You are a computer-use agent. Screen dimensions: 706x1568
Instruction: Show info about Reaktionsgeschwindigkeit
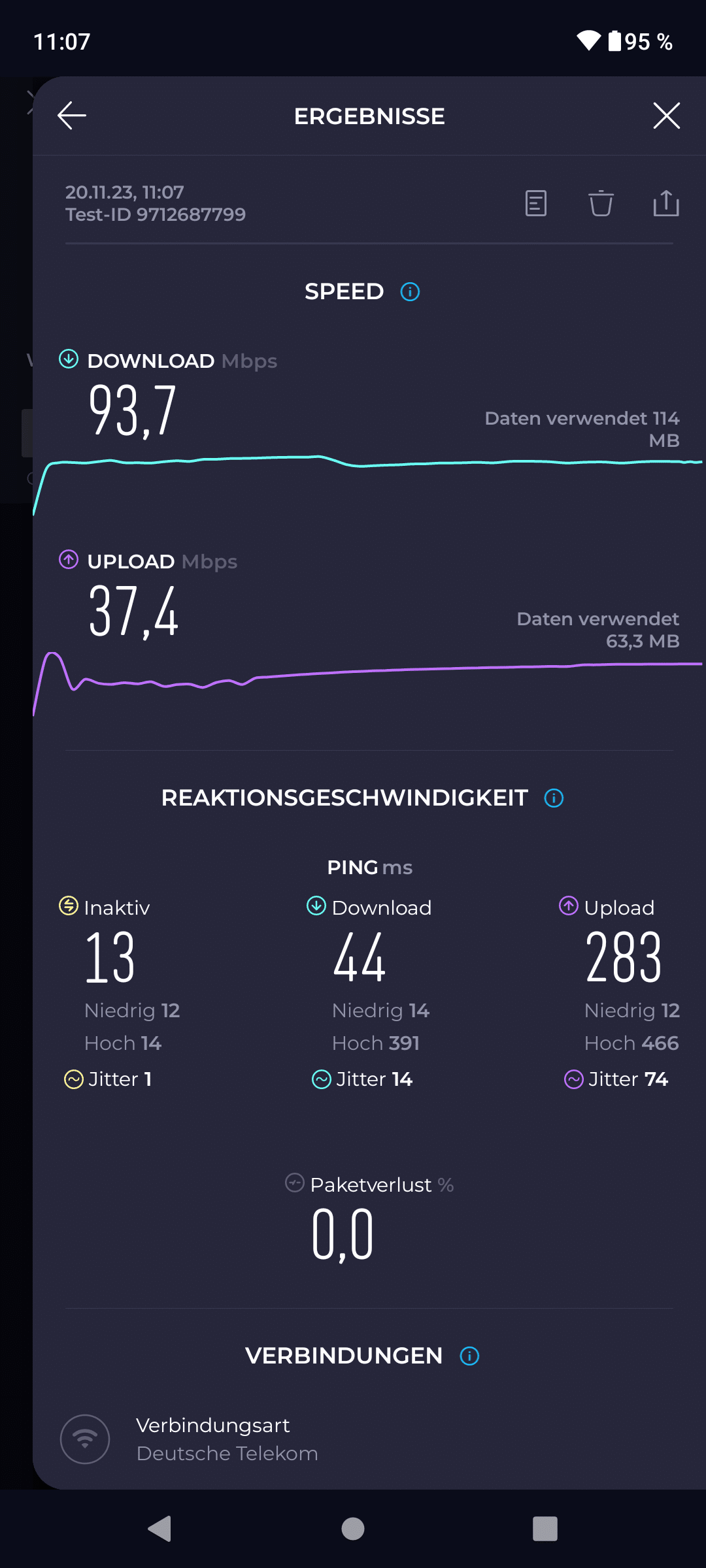pyautogui.click(x=554, y=798)
